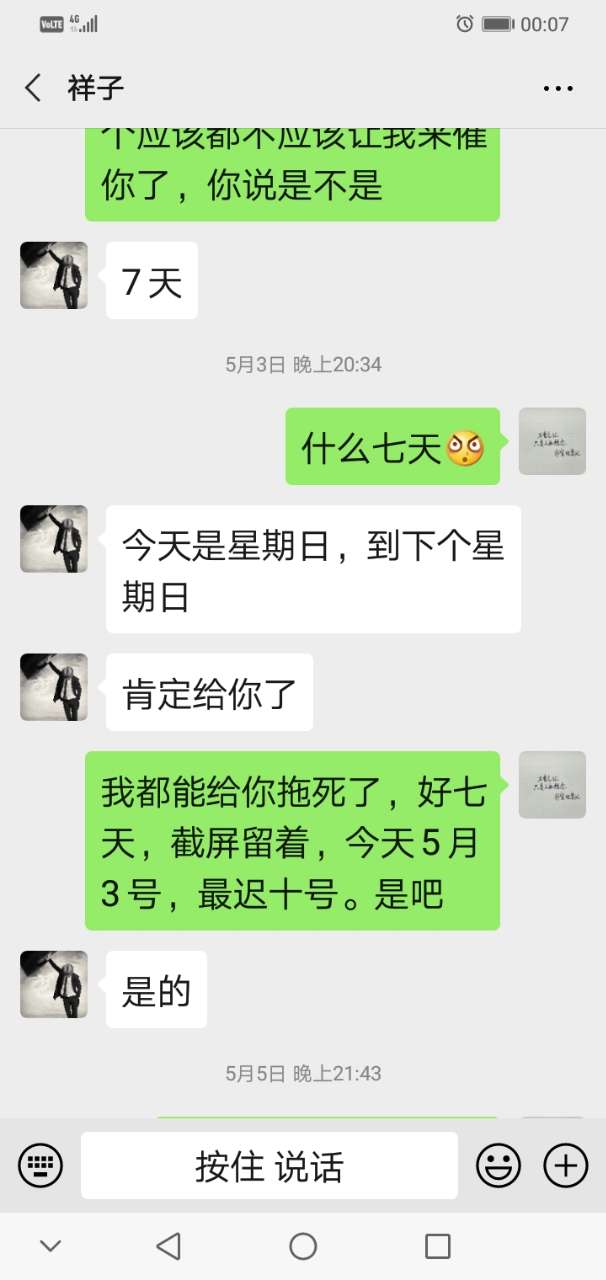Tap the system home button
Viewport: 606px width, 1280px height.
coord(303,1246)
